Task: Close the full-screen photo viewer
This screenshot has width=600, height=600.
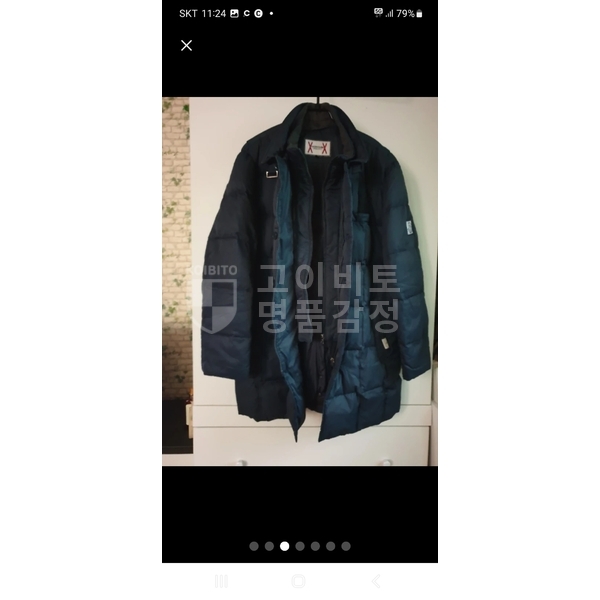Action: [x=186, y=45]
